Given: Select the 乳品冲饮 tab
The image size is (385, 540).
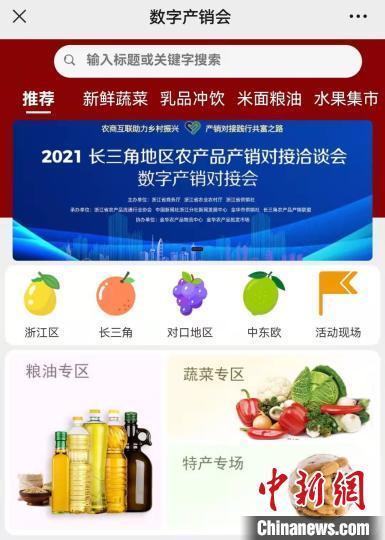Looking at the screenshot, I should (192, 99).
